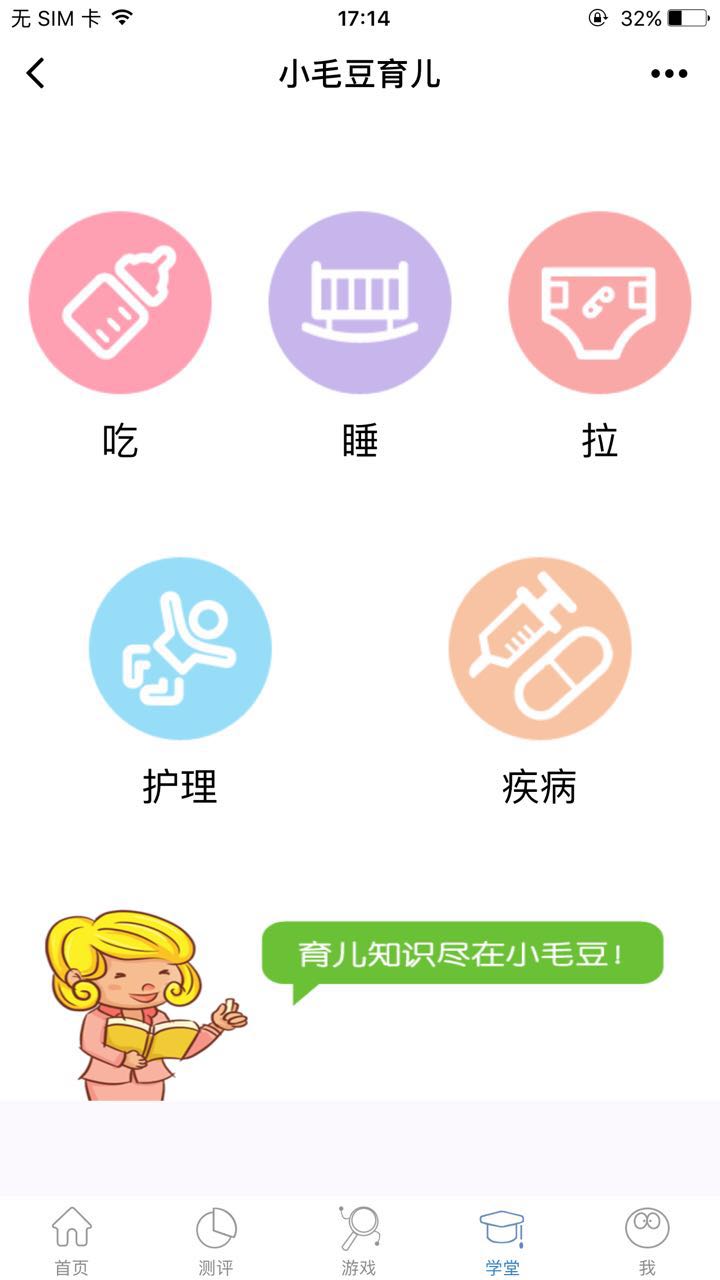Select the 学堂 tab
Screen dimensions: 720x1280
click(x=503, y=1240)
